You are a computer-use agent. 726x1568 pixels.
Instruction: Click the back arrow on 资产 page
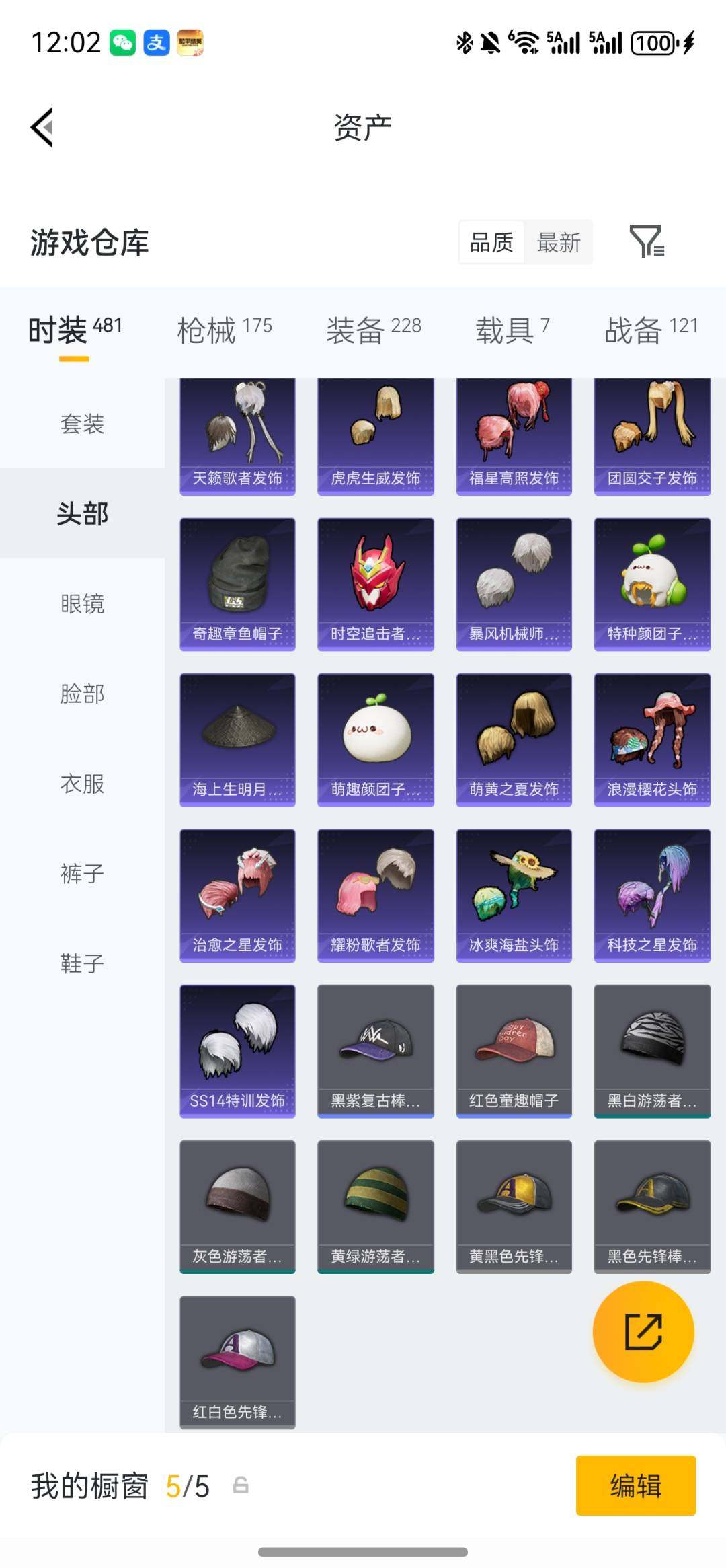coord(42,128)
